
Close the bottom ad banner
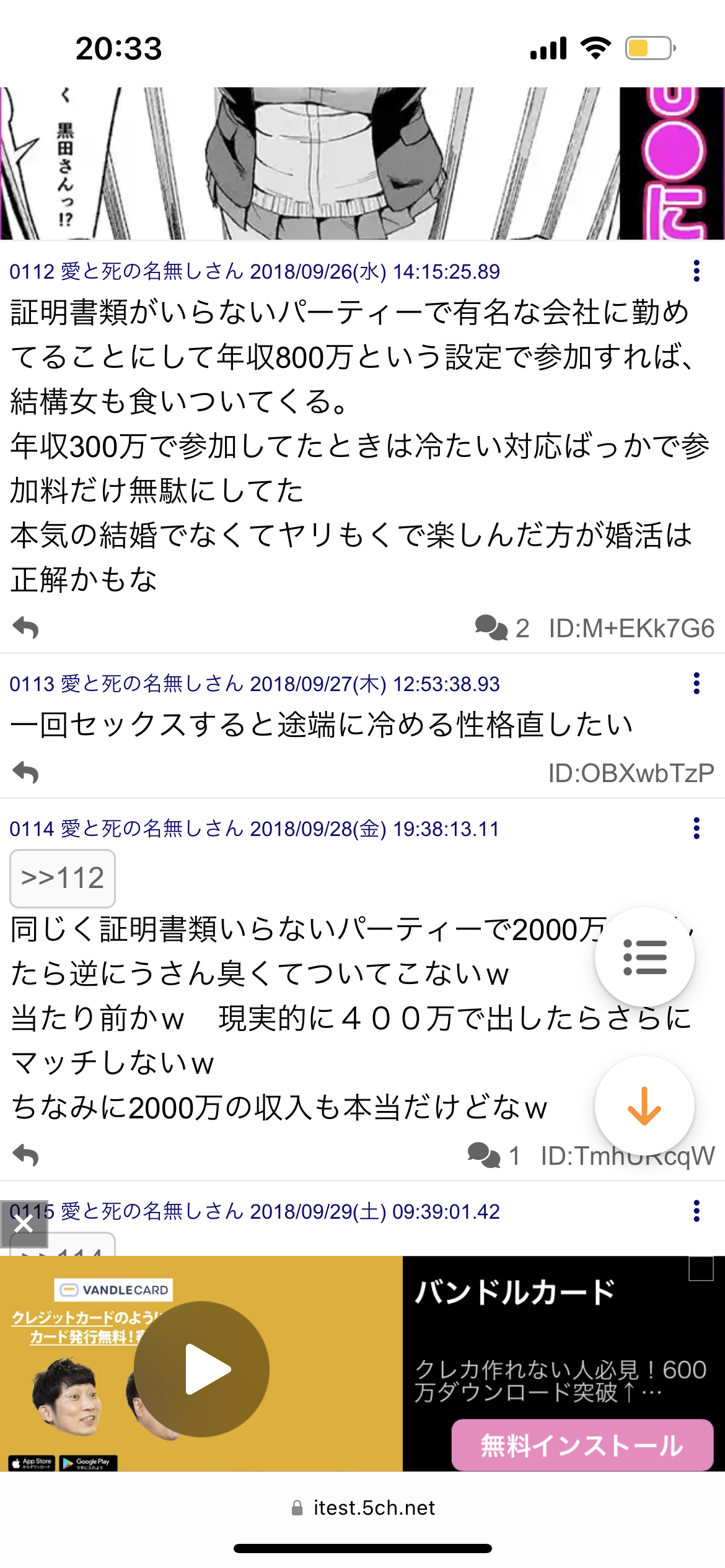(x=24, y=1224)
